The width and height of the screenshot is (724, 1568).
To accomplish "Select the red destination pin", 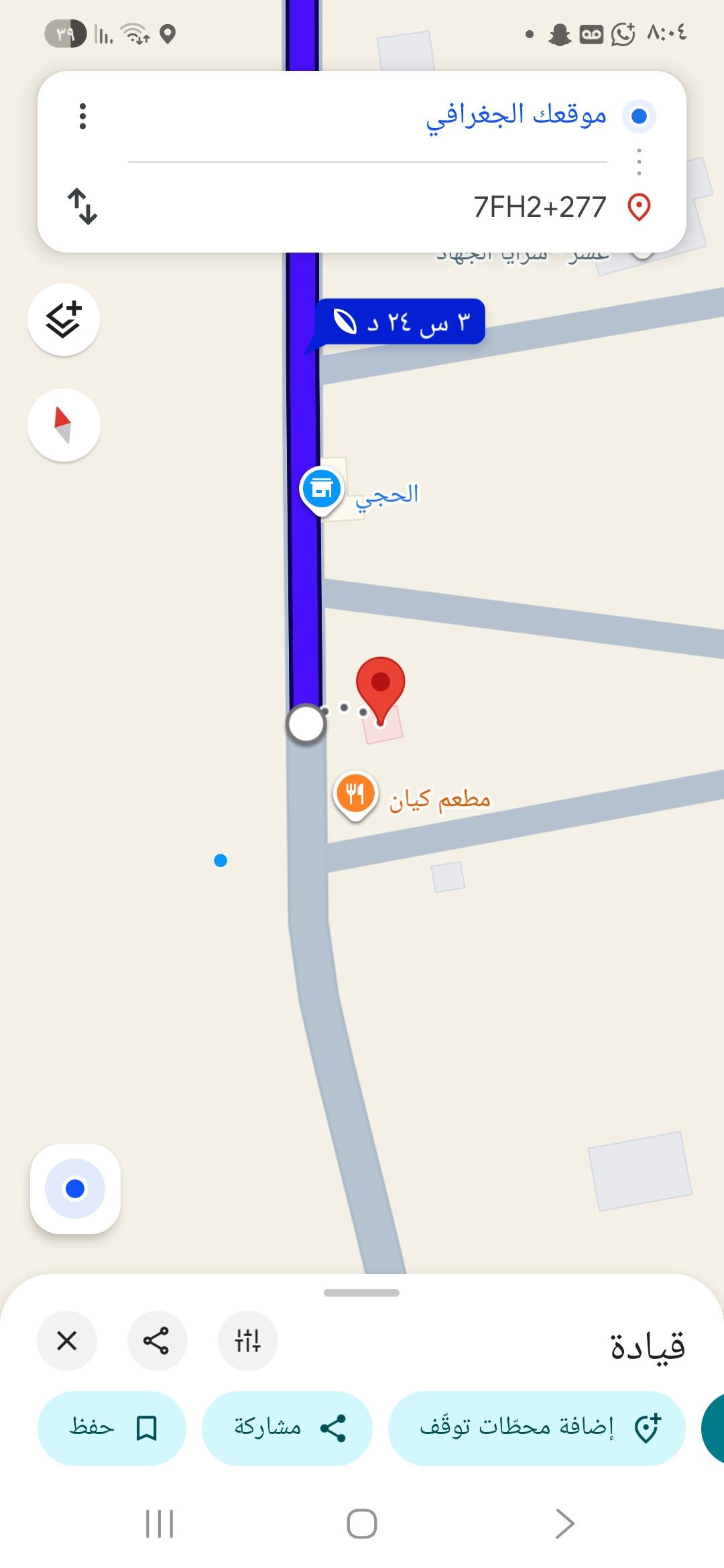I will pos(380,683).
